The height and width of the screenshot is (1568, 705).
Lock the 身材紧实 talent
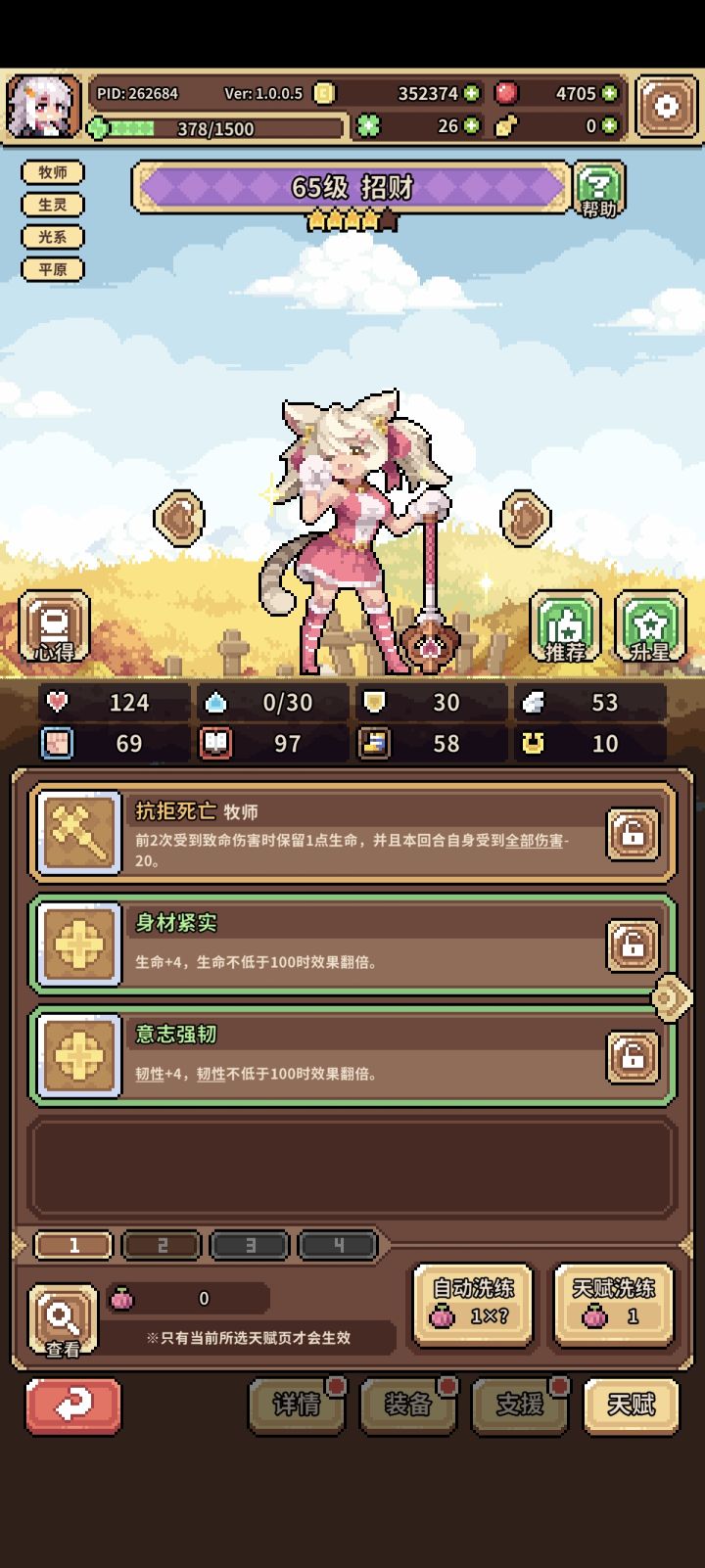point(633,945)
